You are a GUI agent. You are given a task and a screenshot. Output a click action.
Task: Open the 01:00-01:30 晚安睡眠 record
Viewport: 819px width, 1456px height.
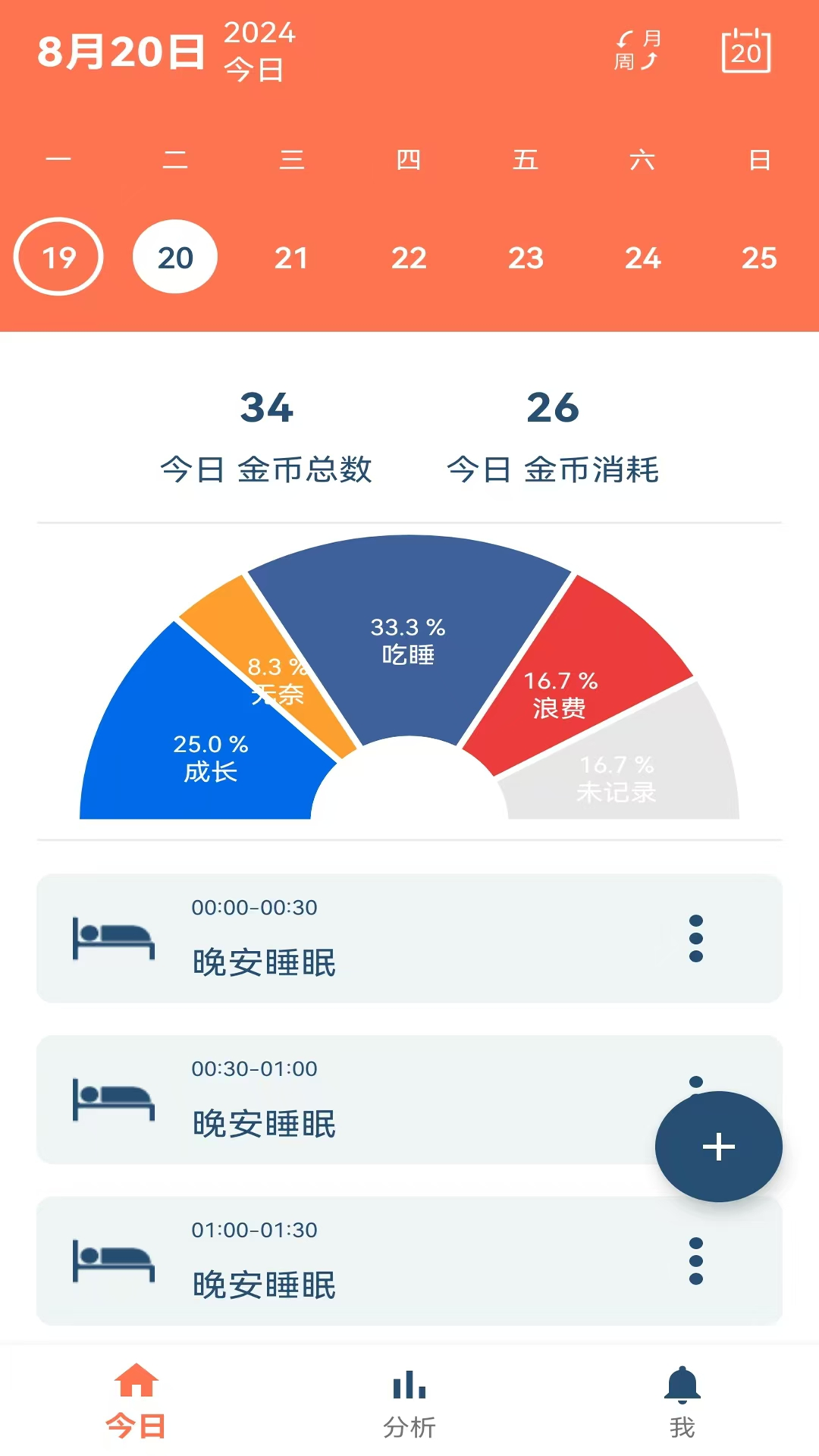pyautogui.click(x=409, y=1261)
